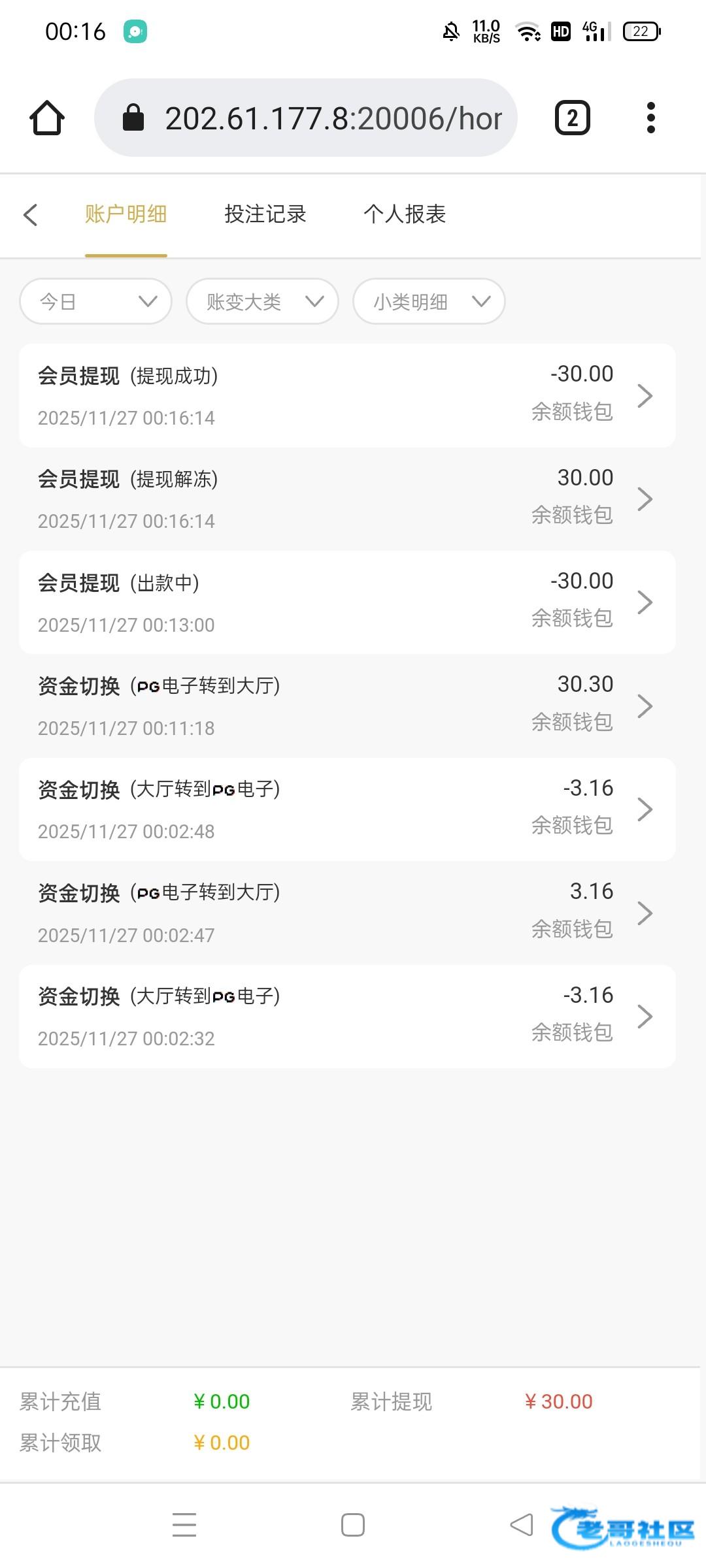
Task: Open the 会员提现 (提现成功) record
Action: [x=347, y=395]
